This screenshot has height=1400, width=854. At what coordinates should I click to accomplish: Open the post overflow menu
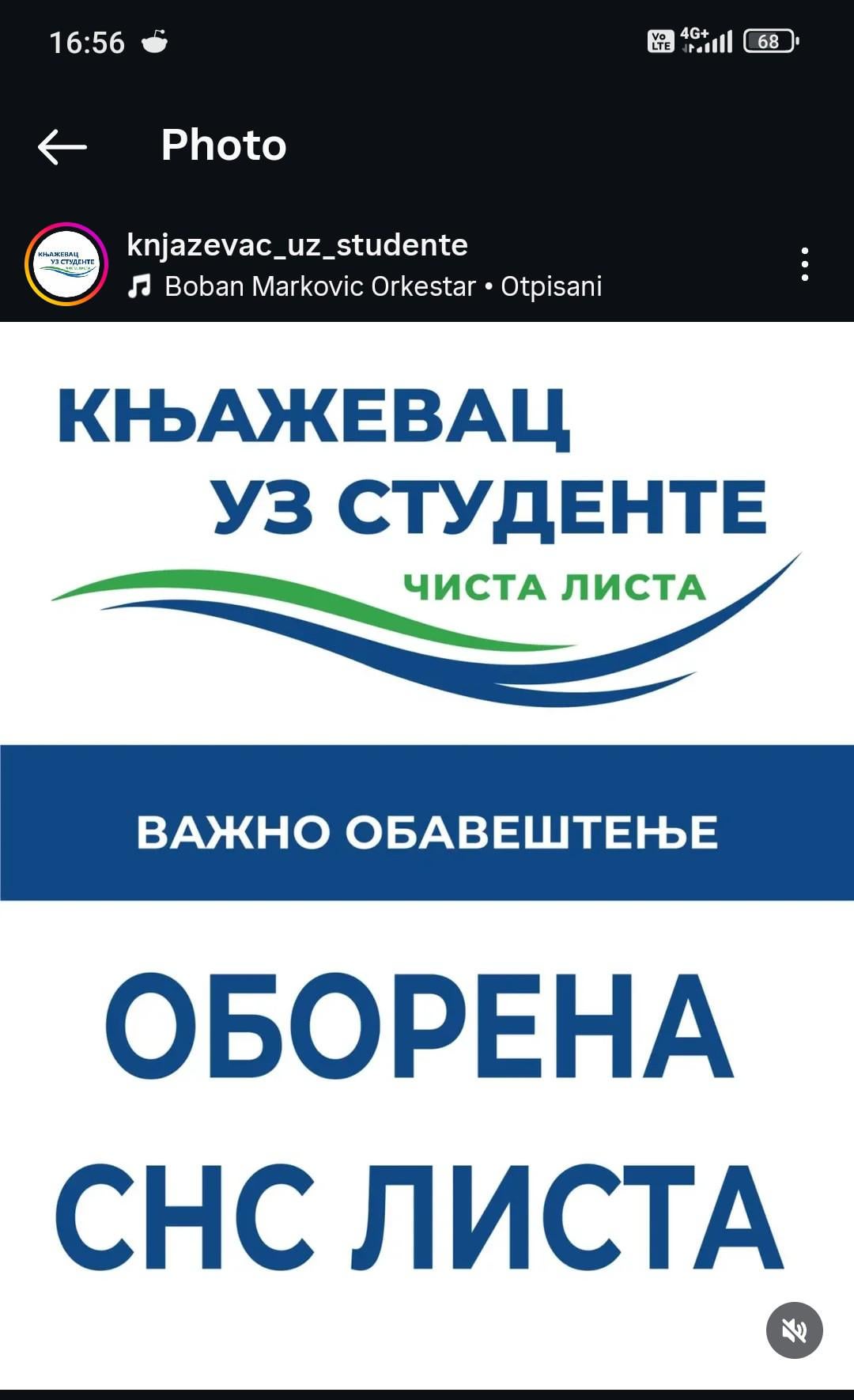click(804, 264)
